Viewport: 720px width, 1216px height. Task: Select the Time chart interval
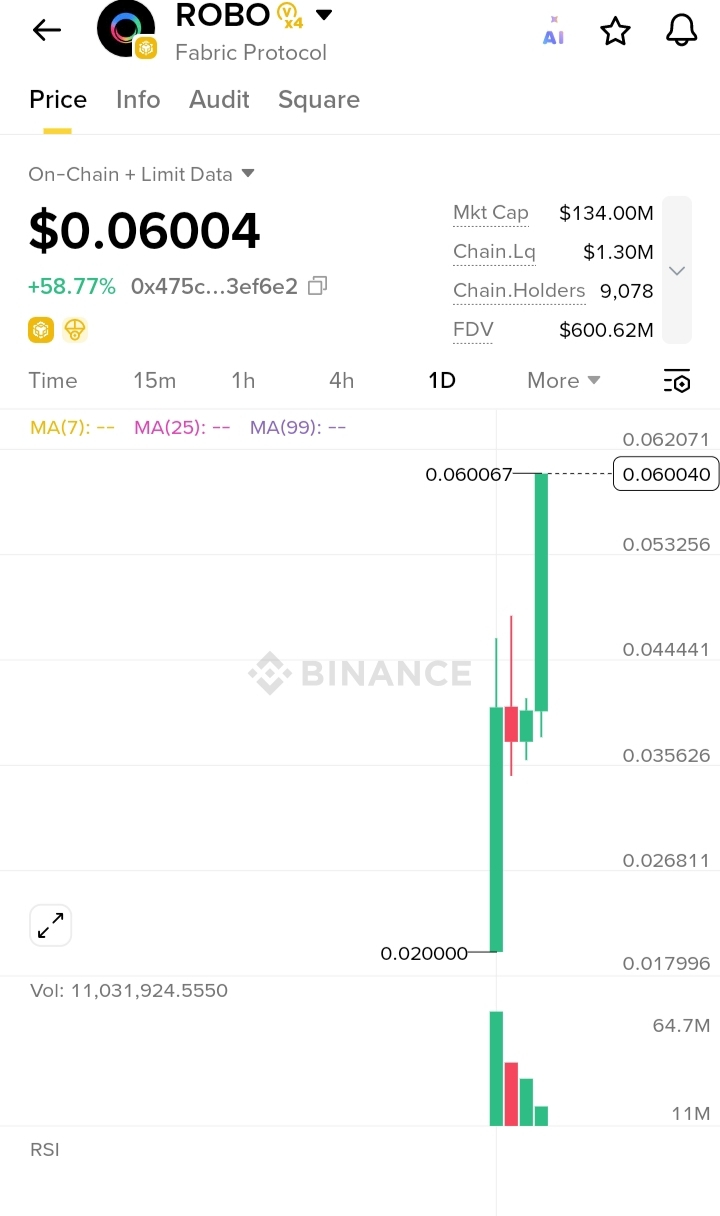point(53,380)
